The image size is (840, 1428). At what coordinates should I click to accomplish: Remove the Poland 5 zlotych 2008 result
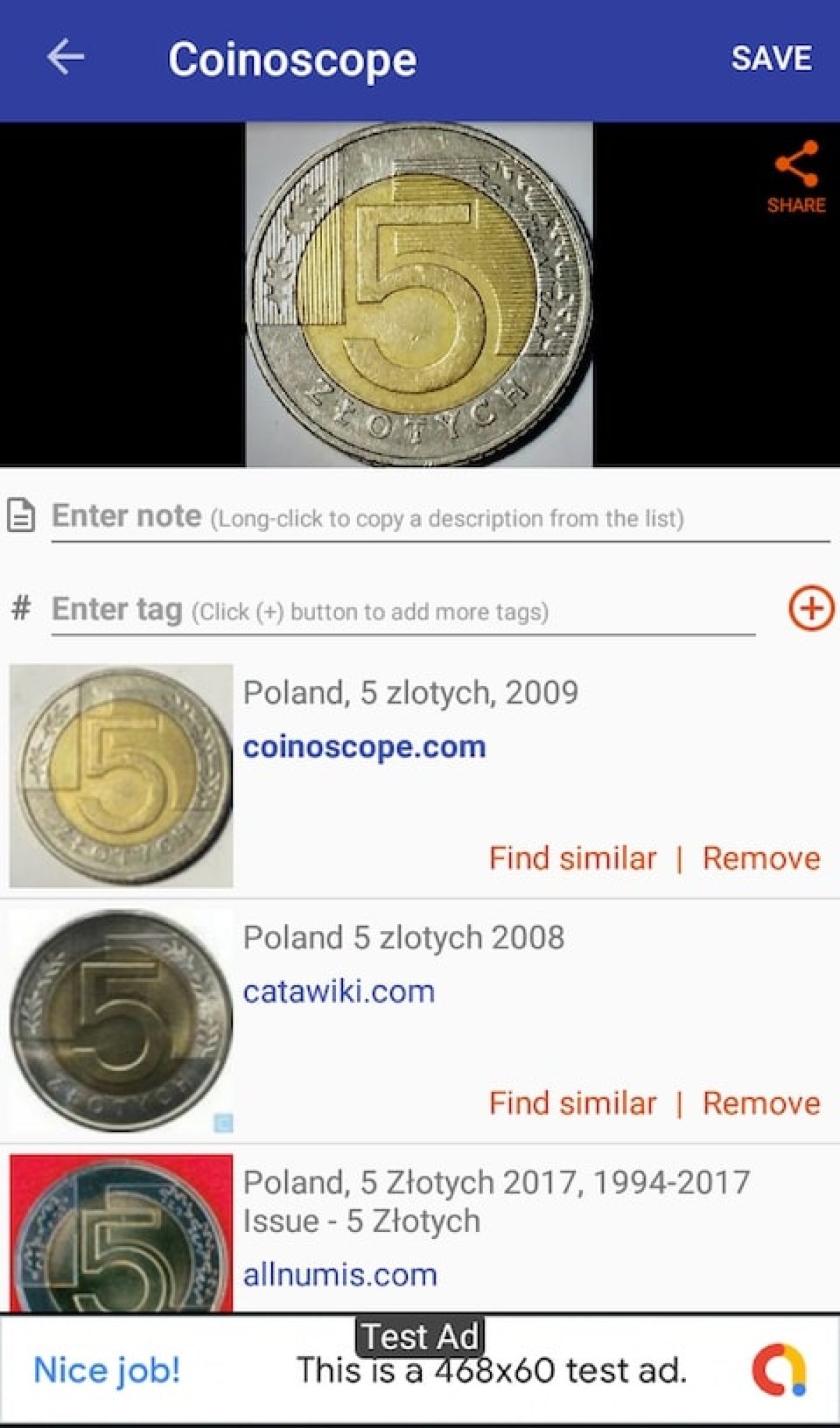click(x=761, y=1103)
